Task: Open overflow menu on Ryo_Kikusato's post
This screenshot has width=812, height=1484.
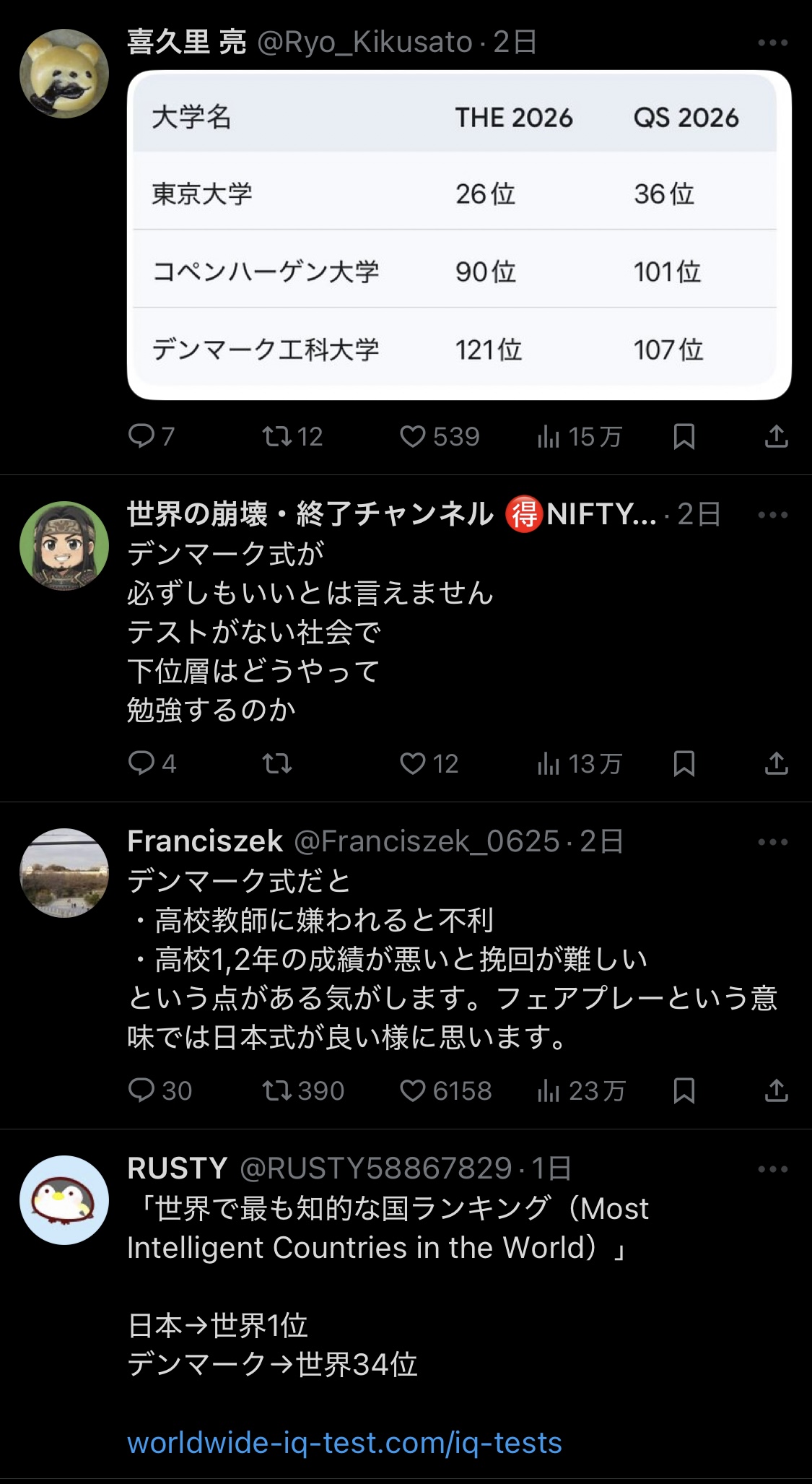Action: [x=772, y=43]
